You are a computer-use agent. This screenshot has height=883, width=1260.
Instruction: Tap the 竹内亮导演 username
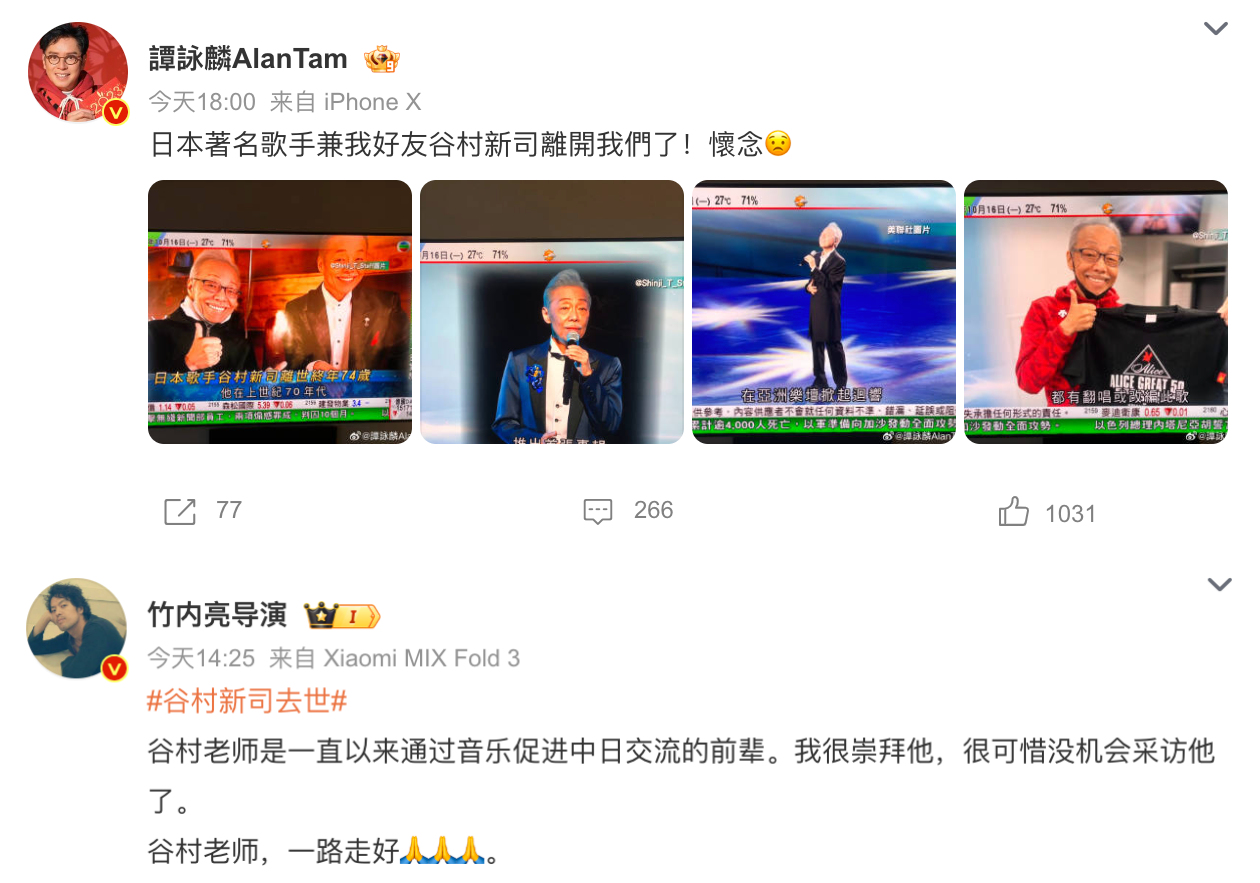tap(217, 615)
